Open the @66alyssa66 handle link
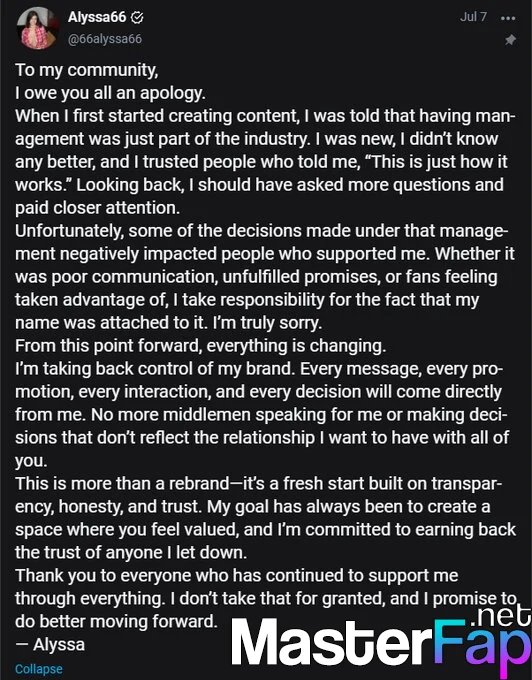Screen dimensions: 532x680 (104, 39)
